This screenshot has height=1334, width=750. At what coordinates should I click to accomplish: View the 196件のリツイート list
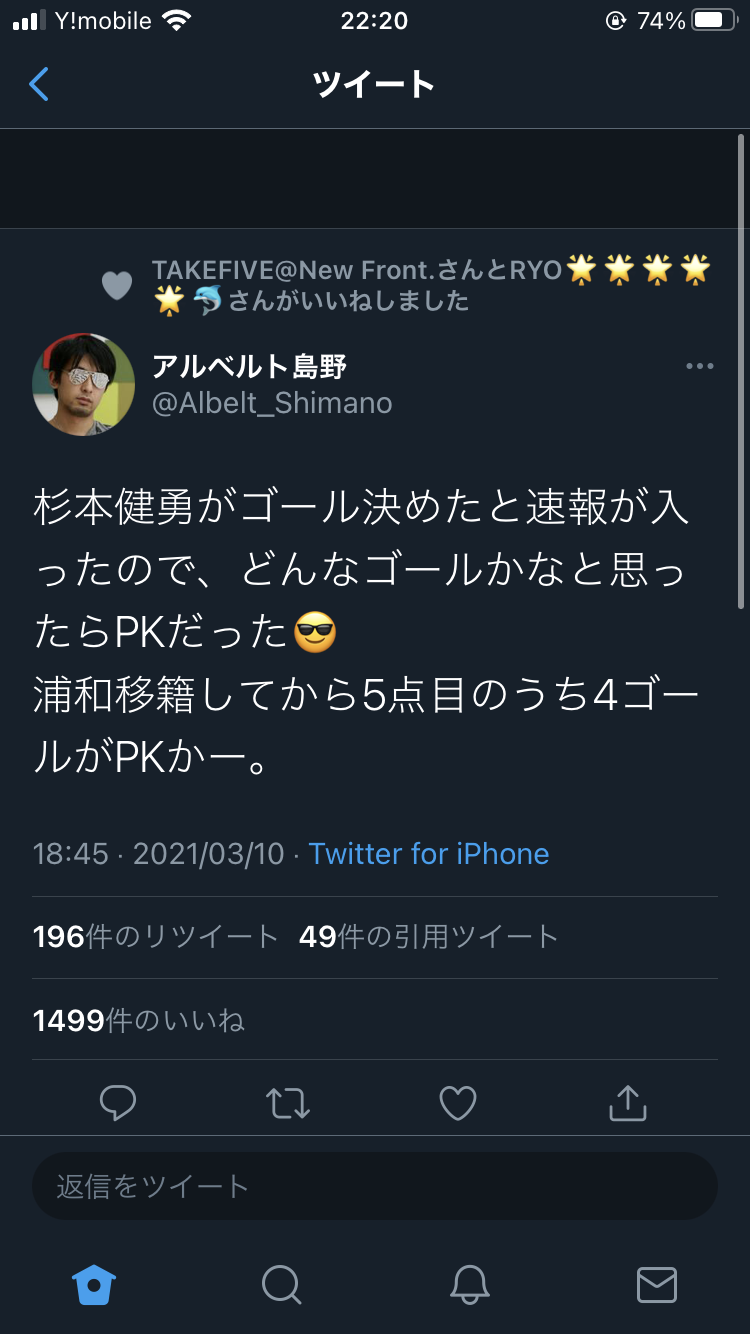click(155, 937)
